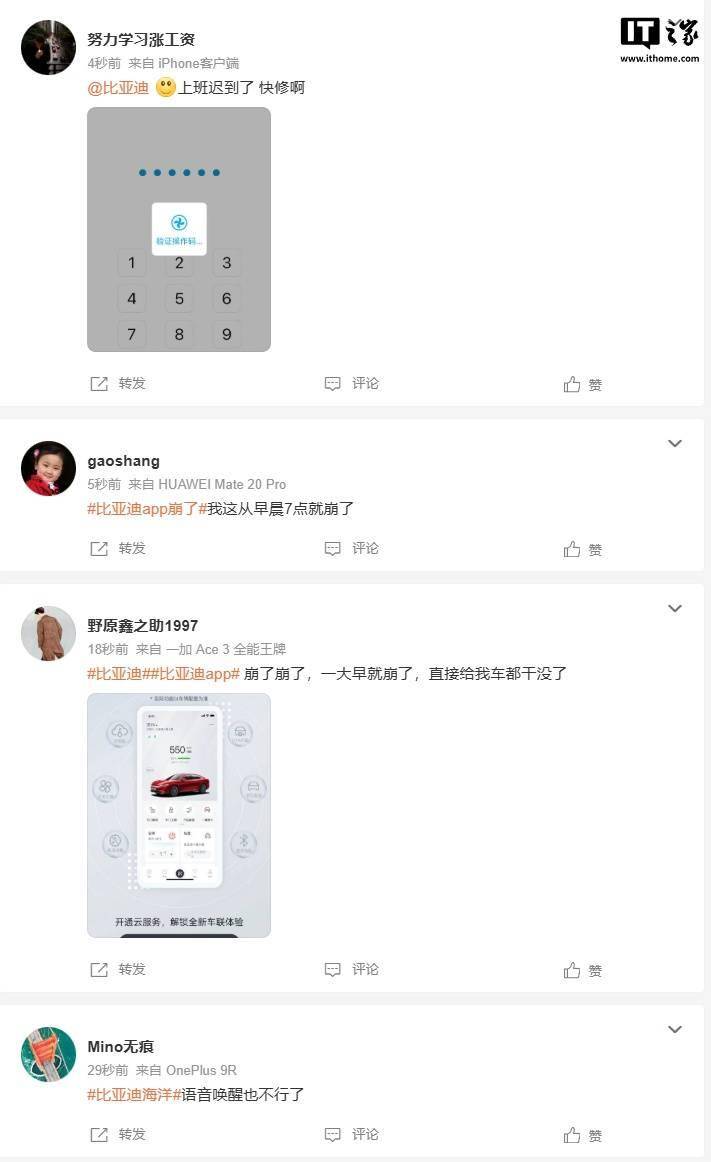This screenshot has height=1162, width=711.
Task: Open gaoshang's profile avatar
Action: coord(48,468)
